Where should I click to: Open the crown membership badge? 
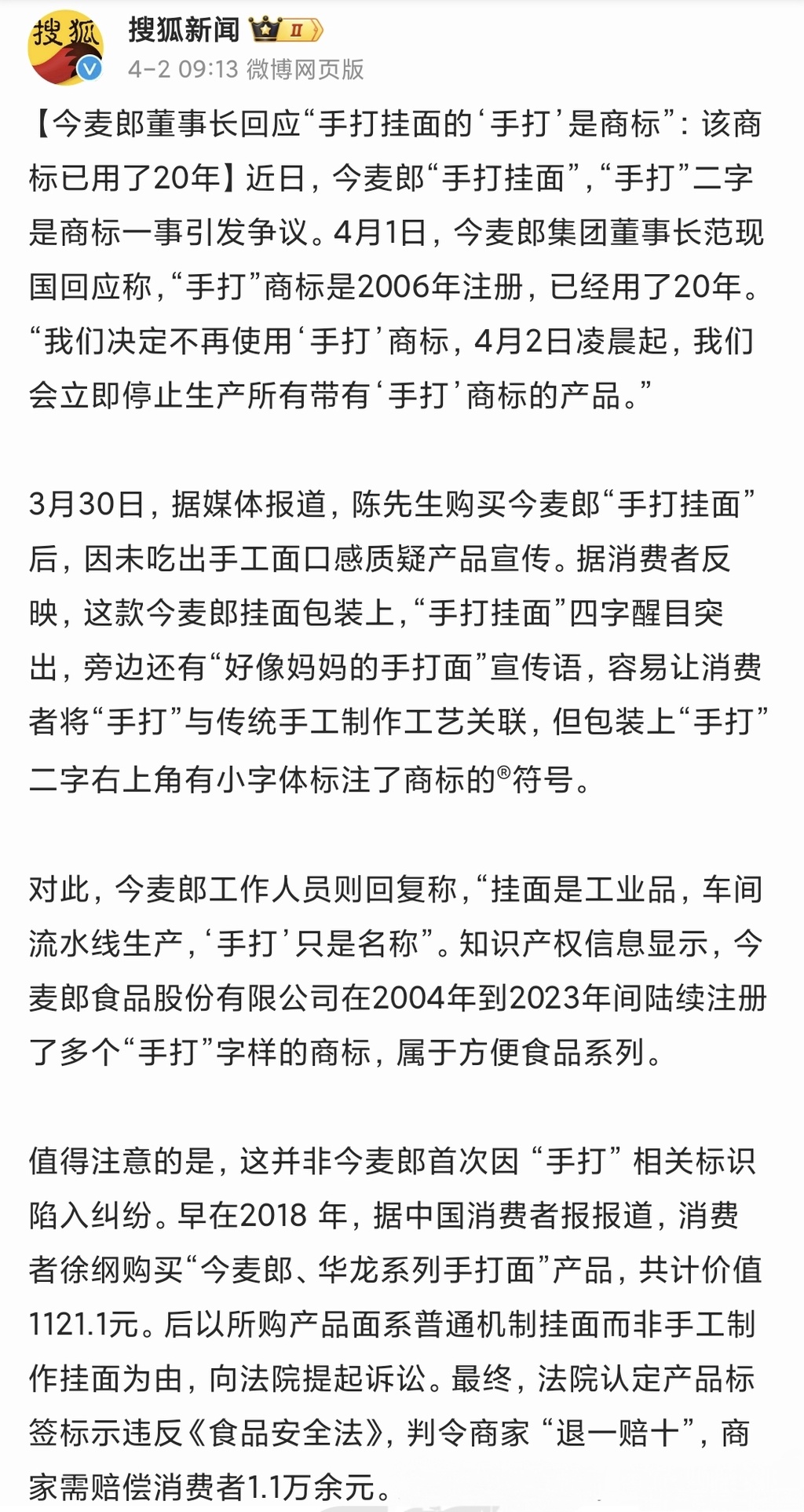[286, 31]
